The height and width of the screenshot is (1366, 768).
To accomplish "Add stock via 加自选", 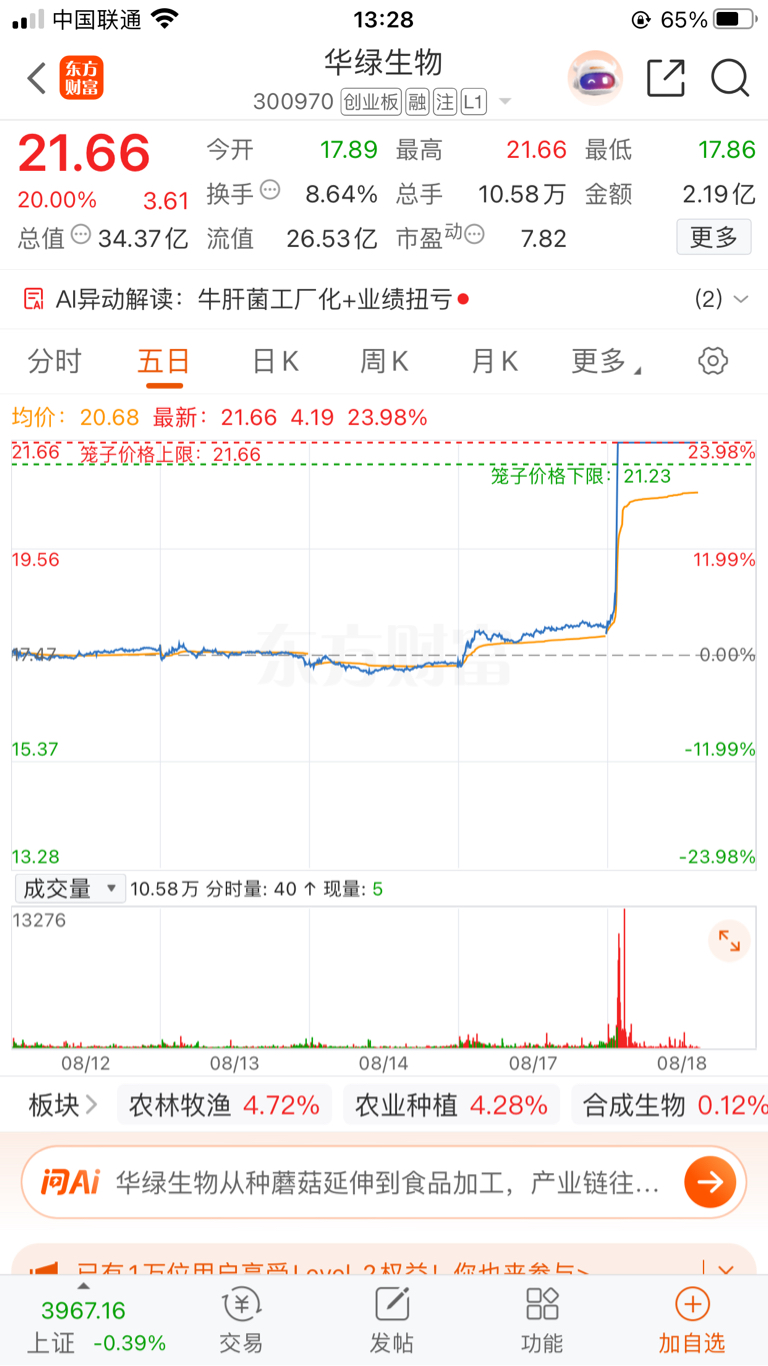I will tap(692, 1320).
